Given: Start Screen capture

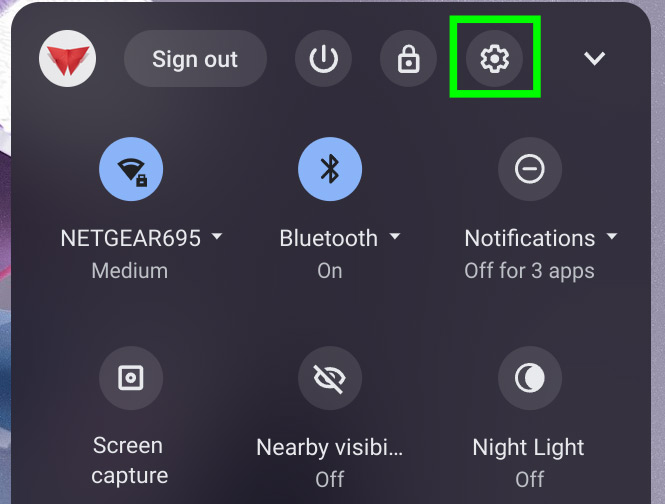Looking at the screenshot, I should (130, 377).
